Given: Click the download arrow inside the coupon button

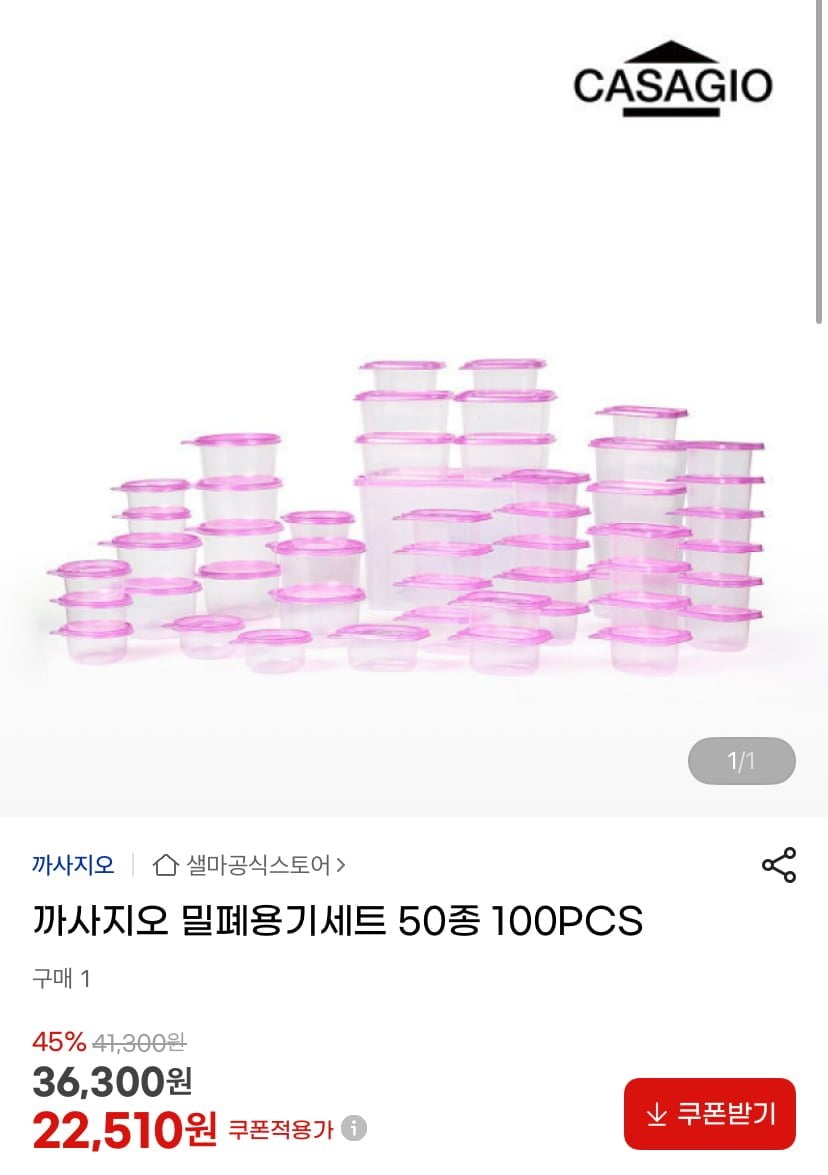Looking at the screenshot, I should 659,1112.
